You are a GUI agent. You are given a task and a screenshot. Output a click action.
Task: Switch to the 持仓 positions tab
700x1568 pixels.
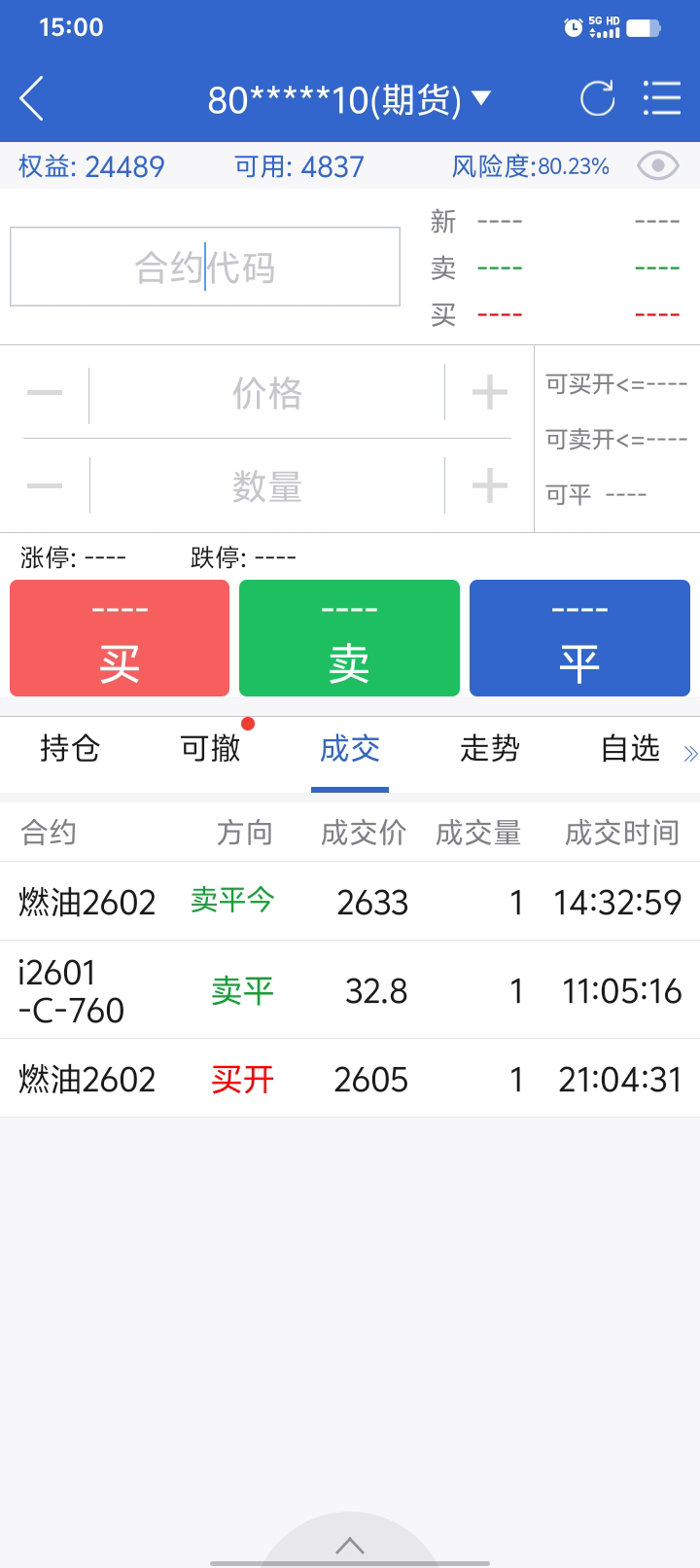point(70,749)
